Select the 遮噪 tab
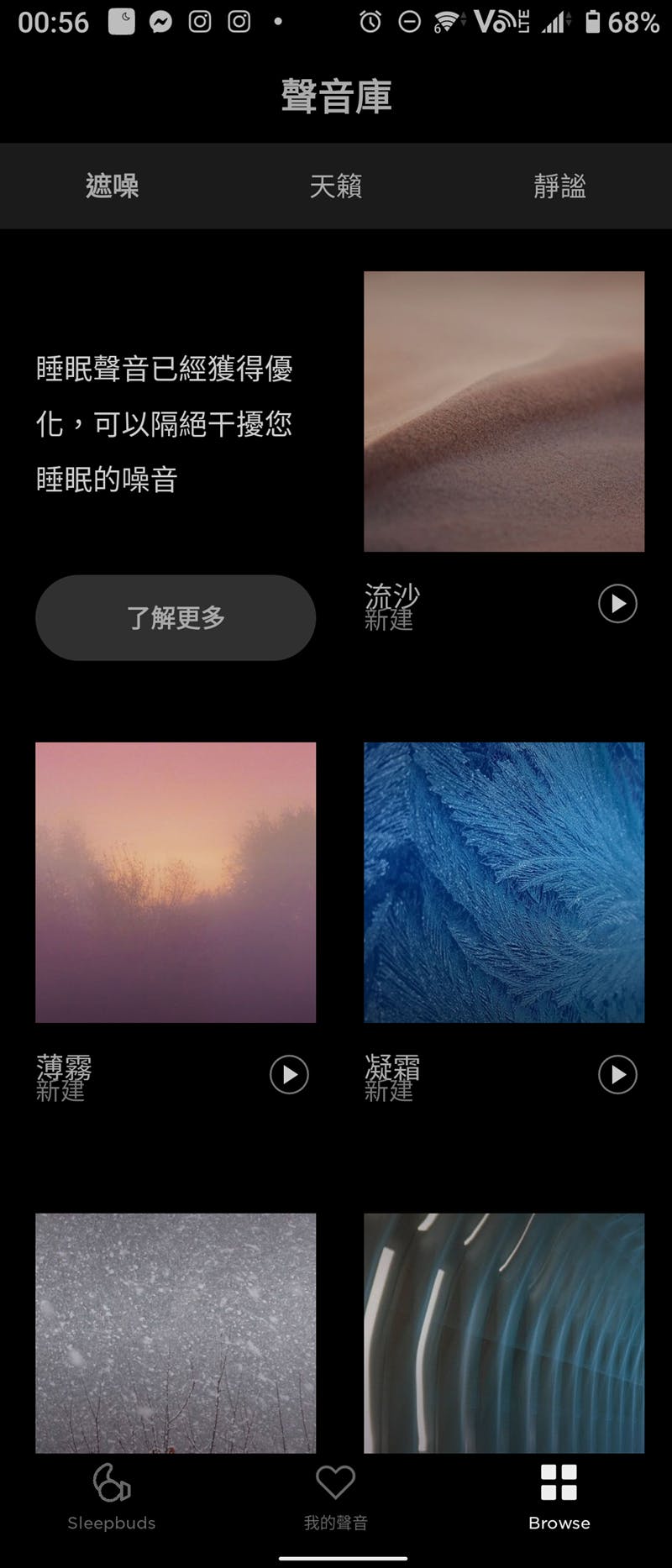Image resolution: width=672 pixels, height=1568 pixels. point(112,186)
